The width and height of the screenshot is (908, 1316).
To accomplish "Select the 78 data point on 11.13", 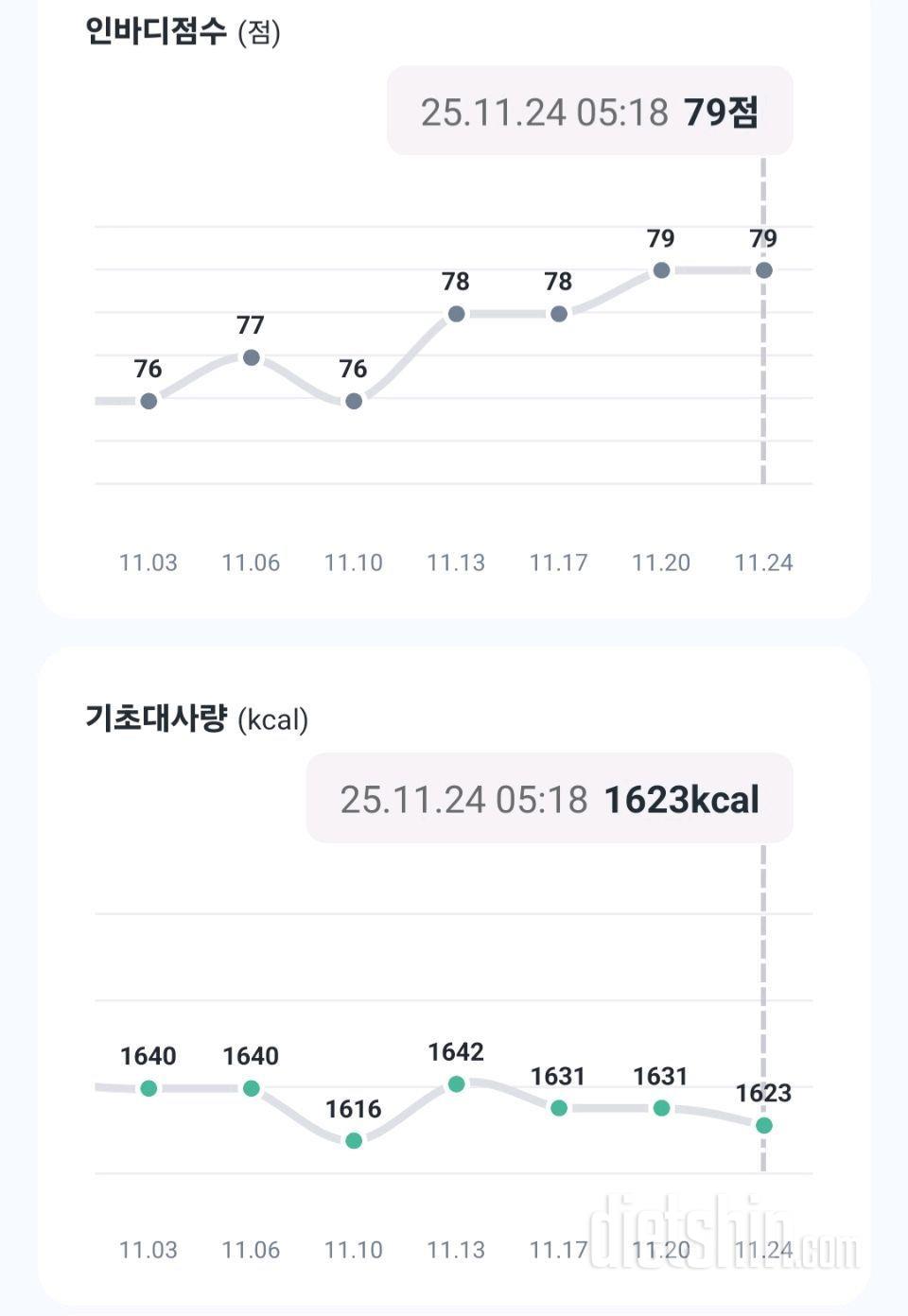I will pyautogui.click(x=456, y=313).
